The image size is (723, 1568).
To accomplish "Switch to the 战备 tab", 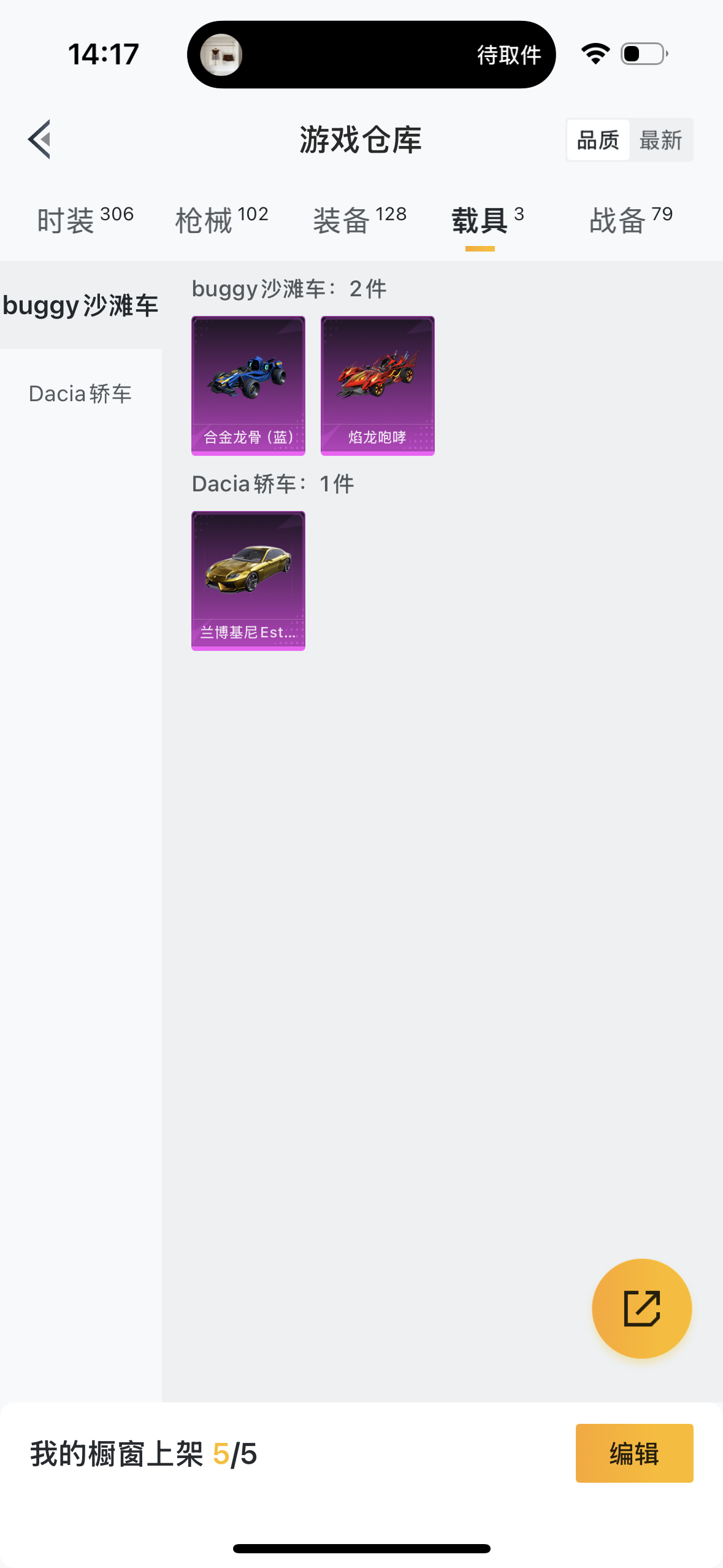I will (631, 220).
